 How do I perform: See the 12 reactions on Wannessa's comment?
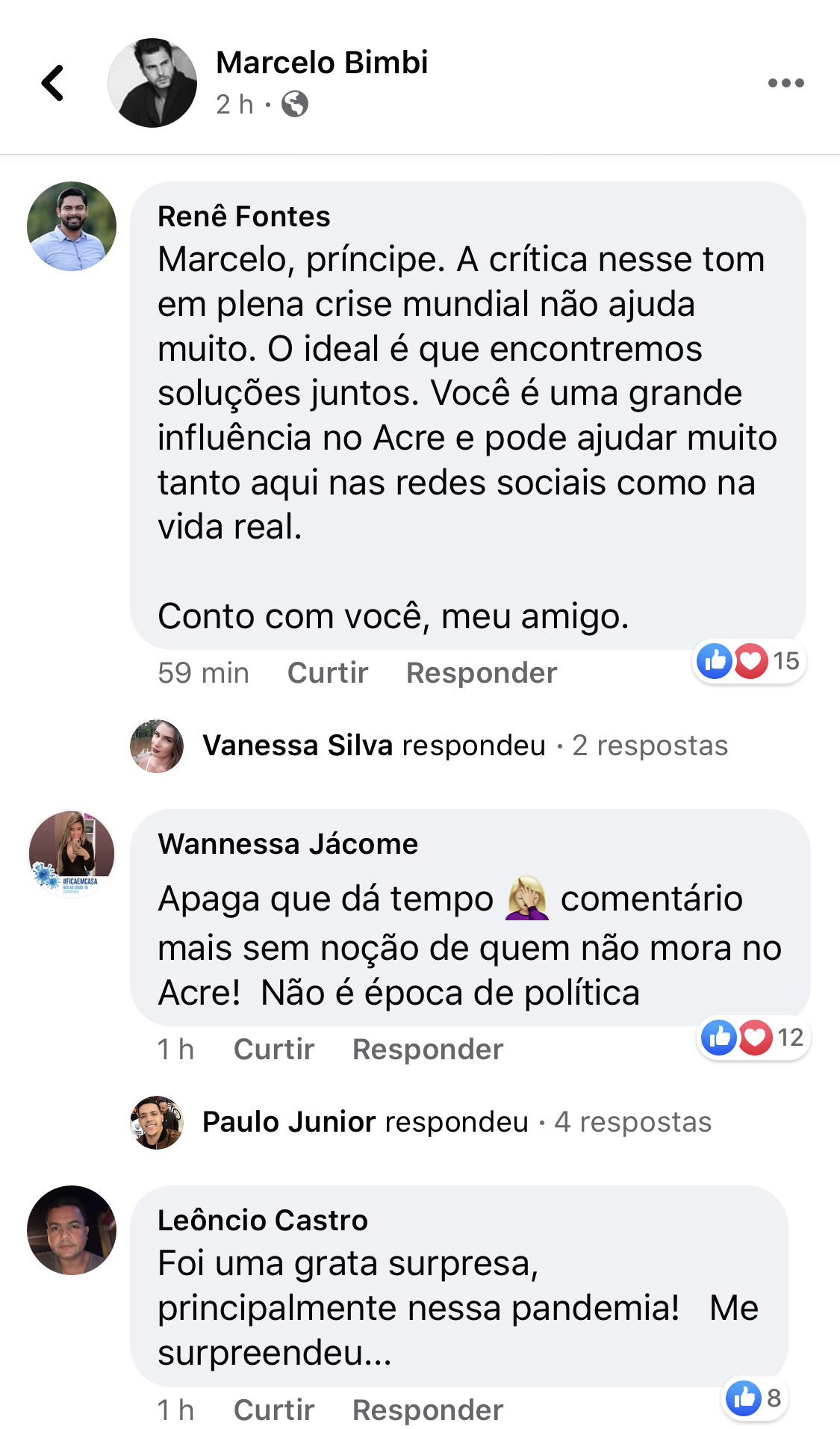point(753,1038)
